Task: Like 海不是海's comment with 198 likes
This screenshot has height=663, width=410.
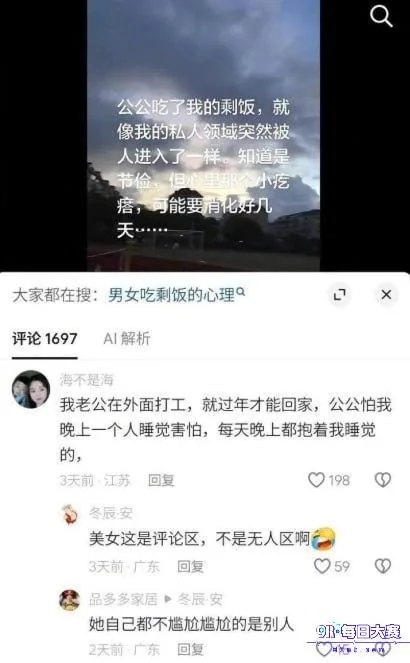Action: click(329, 480)
